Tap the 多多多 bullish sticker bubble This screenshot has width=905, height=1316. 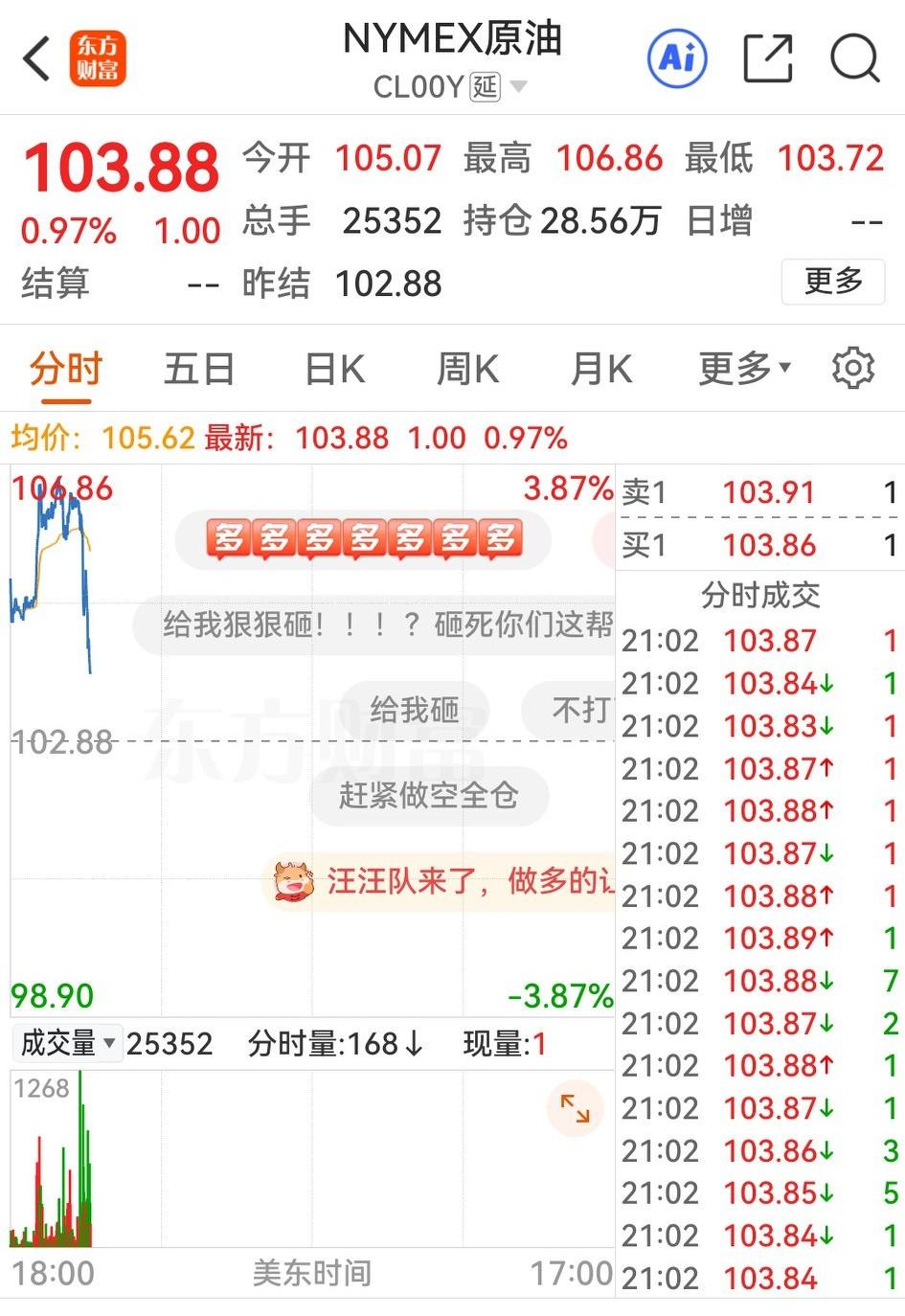(x=362, y=539)
